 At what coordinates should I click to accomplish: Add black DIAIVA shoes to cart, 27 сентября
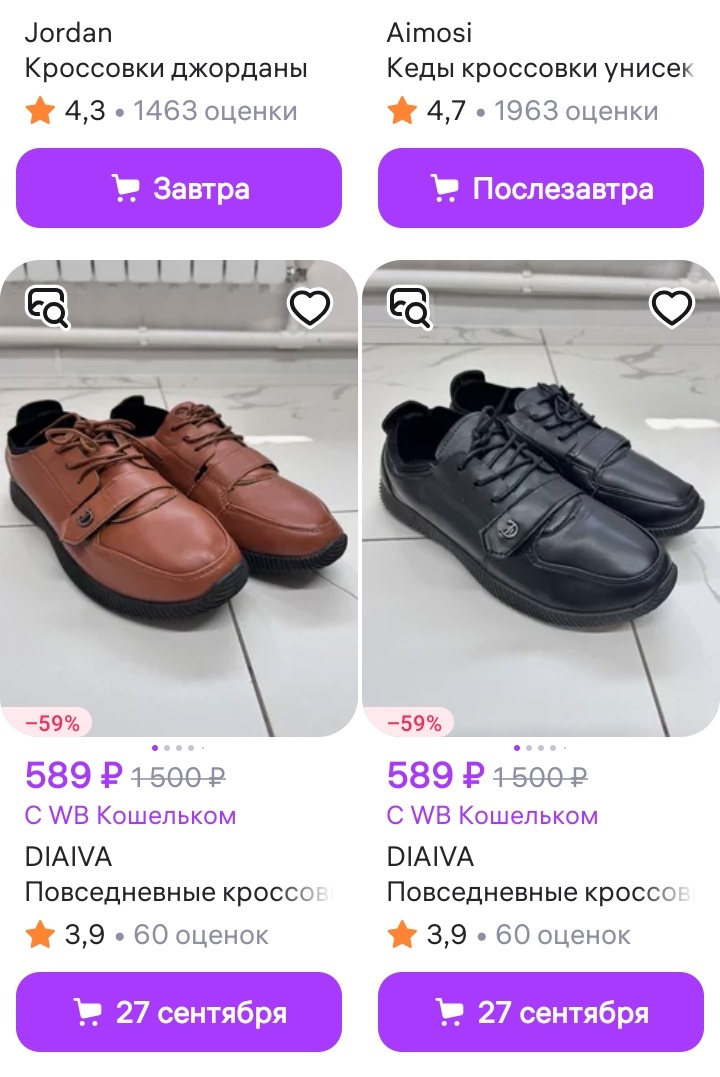tap(541, 1012)
